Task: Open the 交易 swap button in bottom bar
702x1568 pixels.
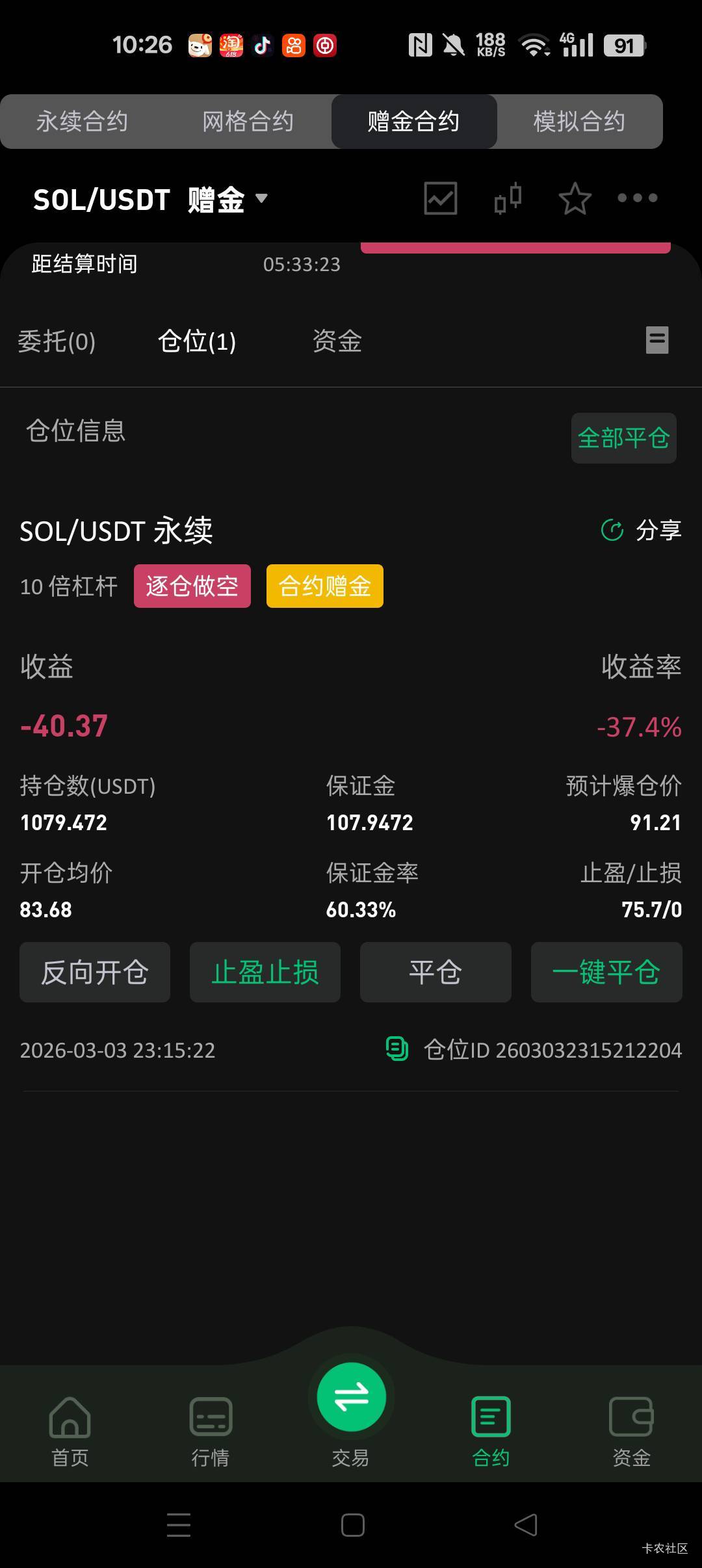Action: [351, 1398]
